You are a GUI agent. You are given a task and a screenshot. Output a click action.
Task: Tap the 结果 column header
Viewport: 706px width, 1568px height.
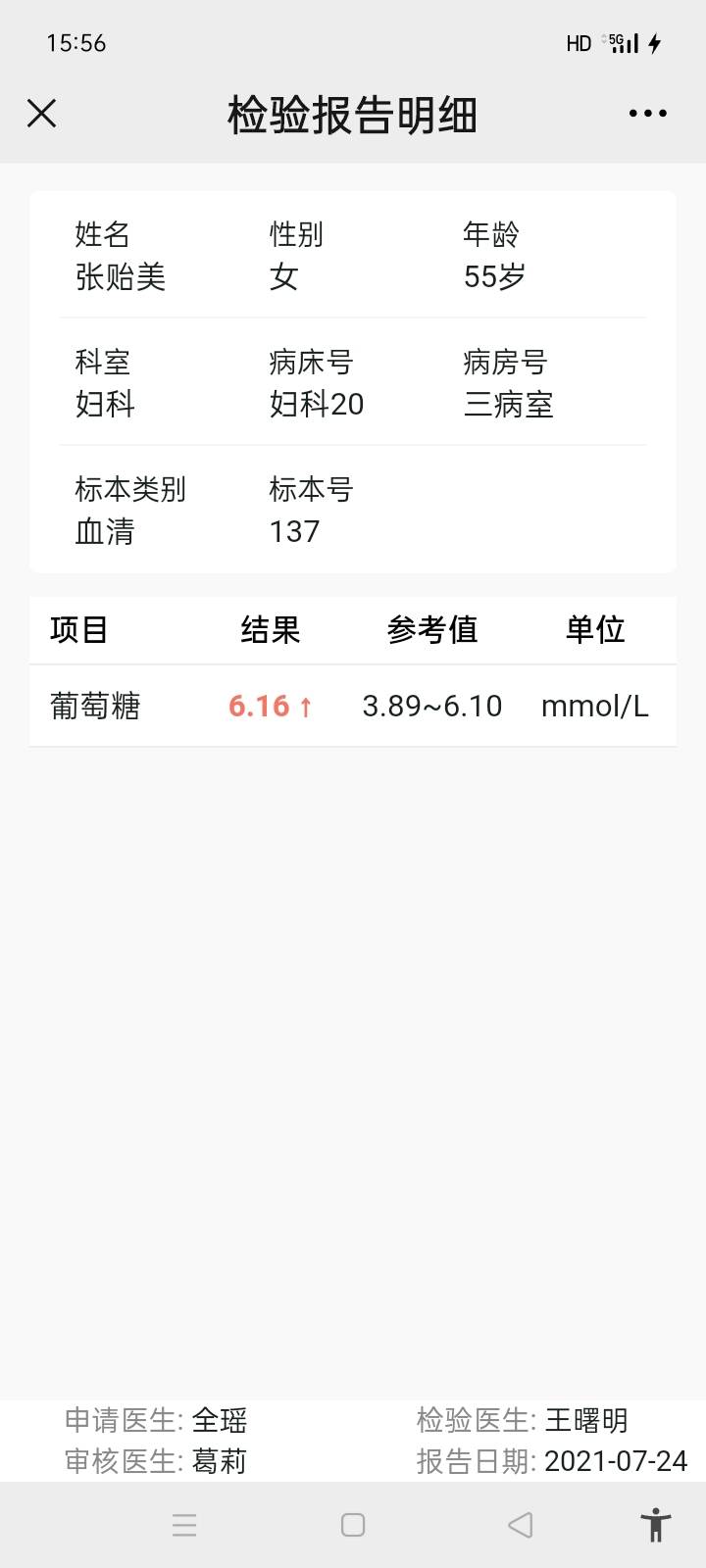(x=270, y=630)
